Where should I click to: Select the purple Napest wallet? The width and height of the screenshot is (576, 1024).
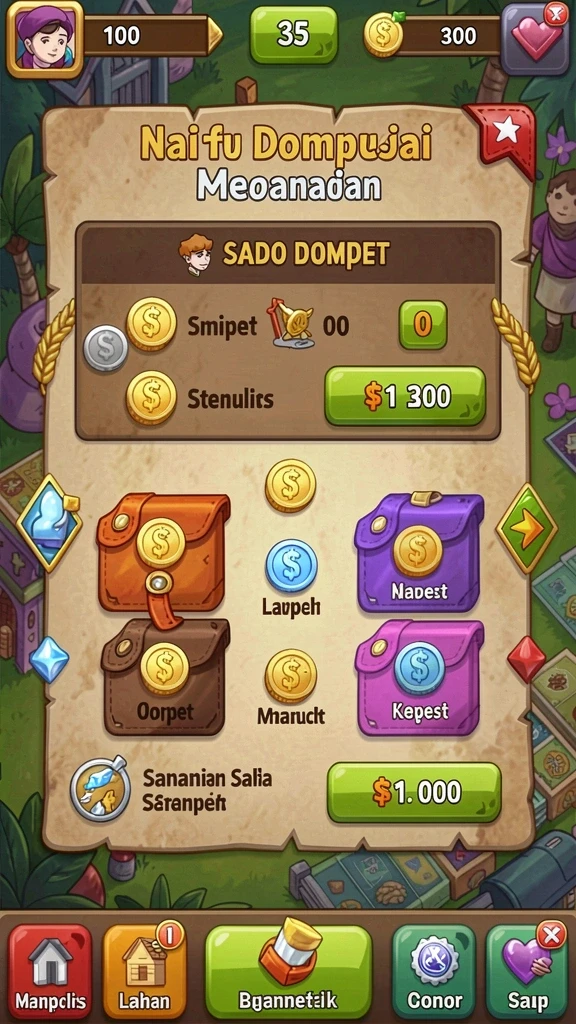(x=419, y=552)
